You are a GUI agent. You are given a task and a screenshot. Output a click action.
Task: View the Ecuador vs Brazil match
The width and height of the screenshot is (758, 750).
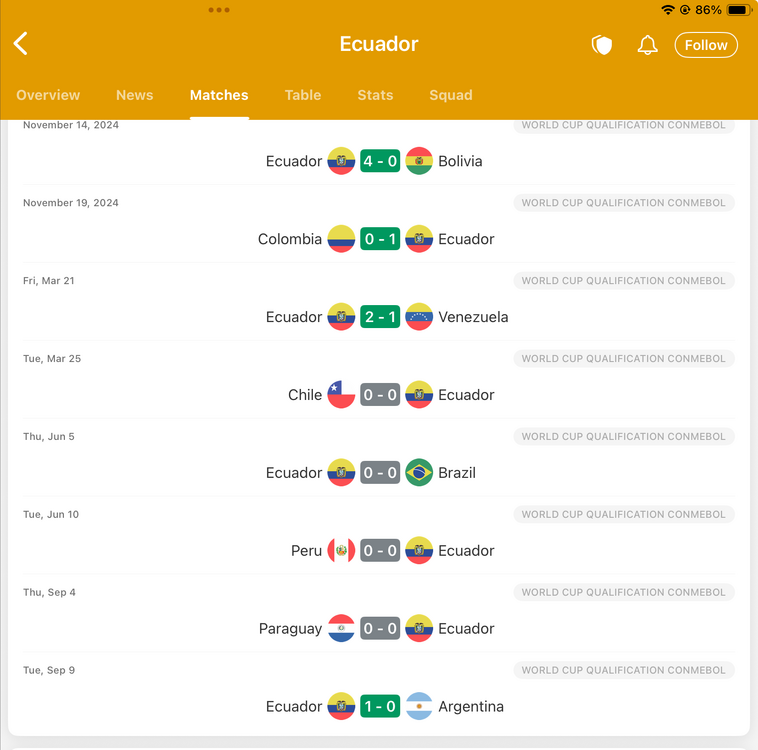coord(379,473)
